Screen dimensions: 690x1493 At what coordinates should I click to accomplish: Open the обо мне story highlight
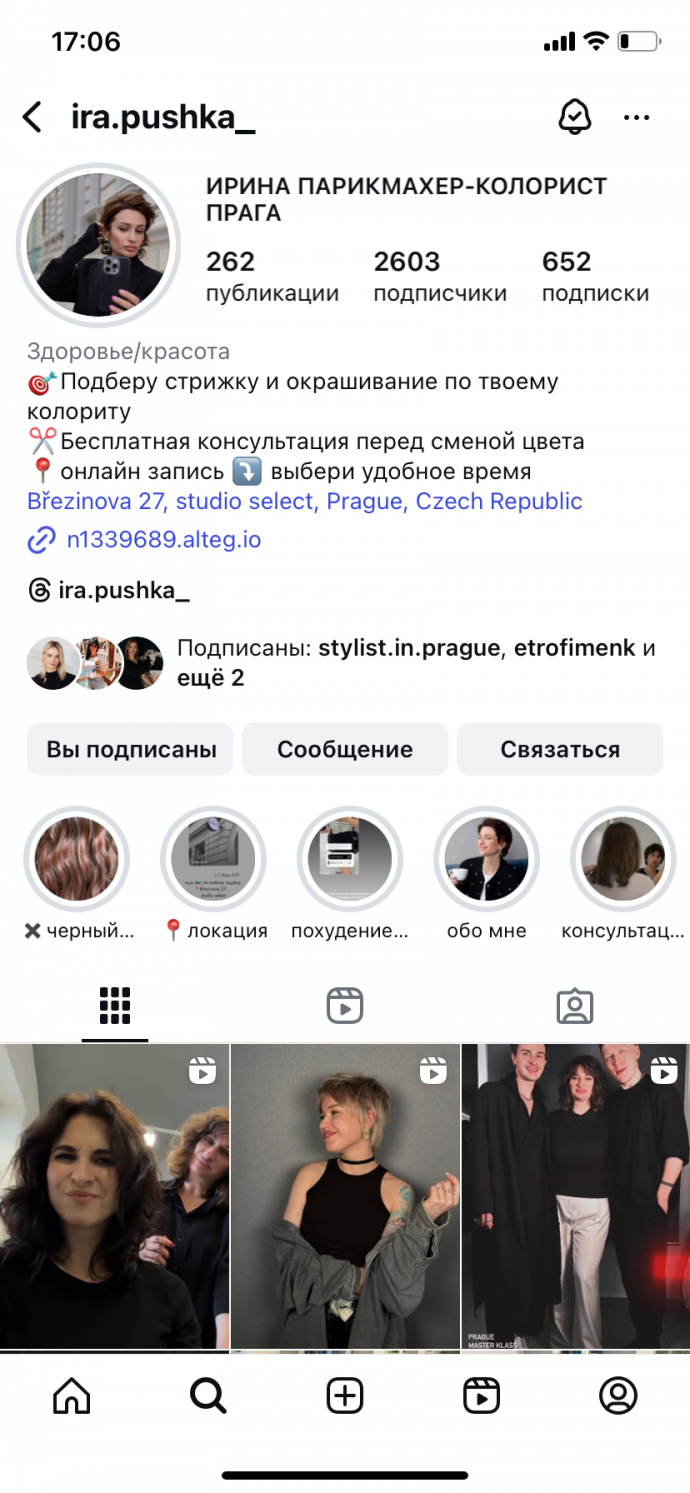(x=486, y=859)
